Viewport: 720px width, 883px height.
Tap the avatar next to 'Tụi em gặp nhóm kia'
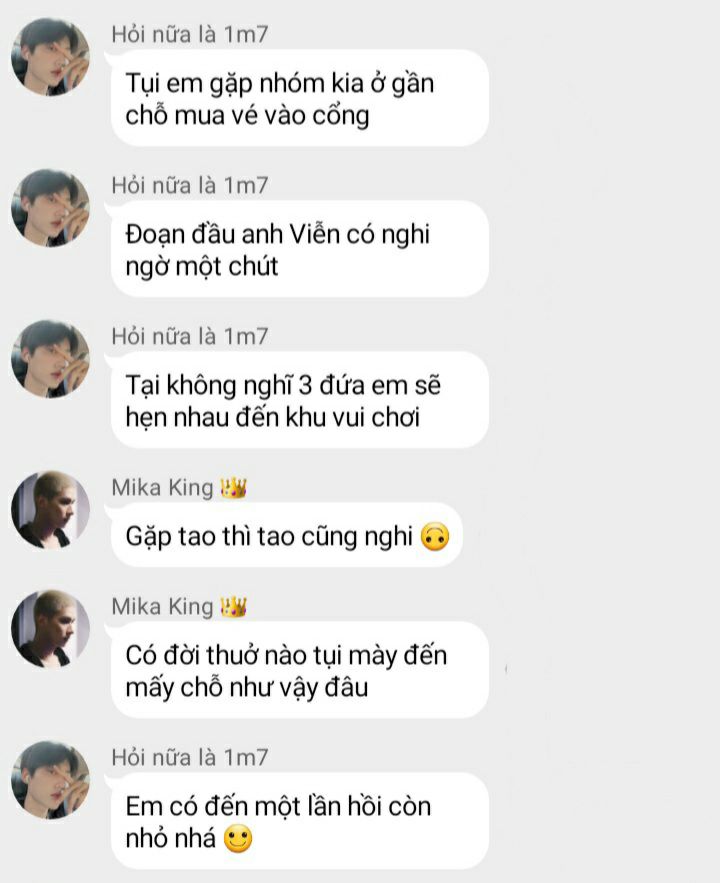(50, 57)
